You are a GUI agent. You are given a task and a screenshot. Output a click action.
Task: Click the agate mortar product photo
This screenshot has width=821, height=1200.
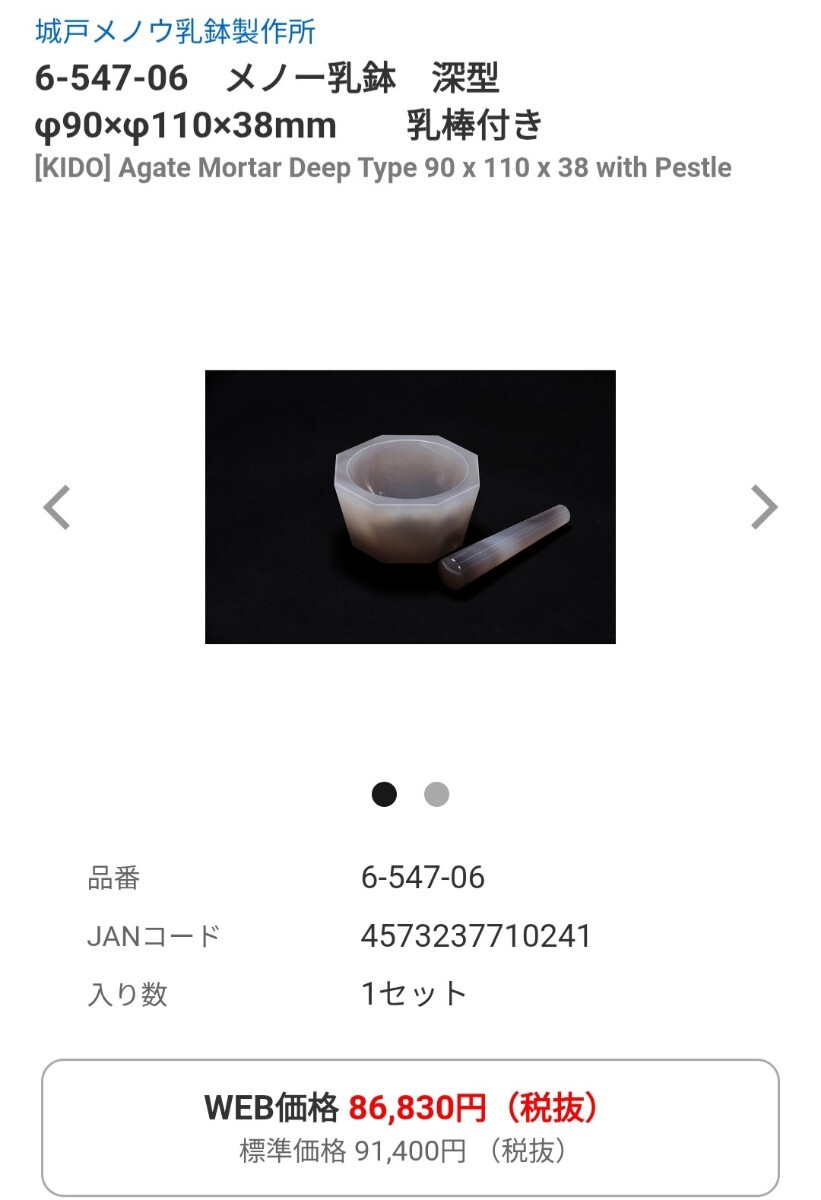410,508
